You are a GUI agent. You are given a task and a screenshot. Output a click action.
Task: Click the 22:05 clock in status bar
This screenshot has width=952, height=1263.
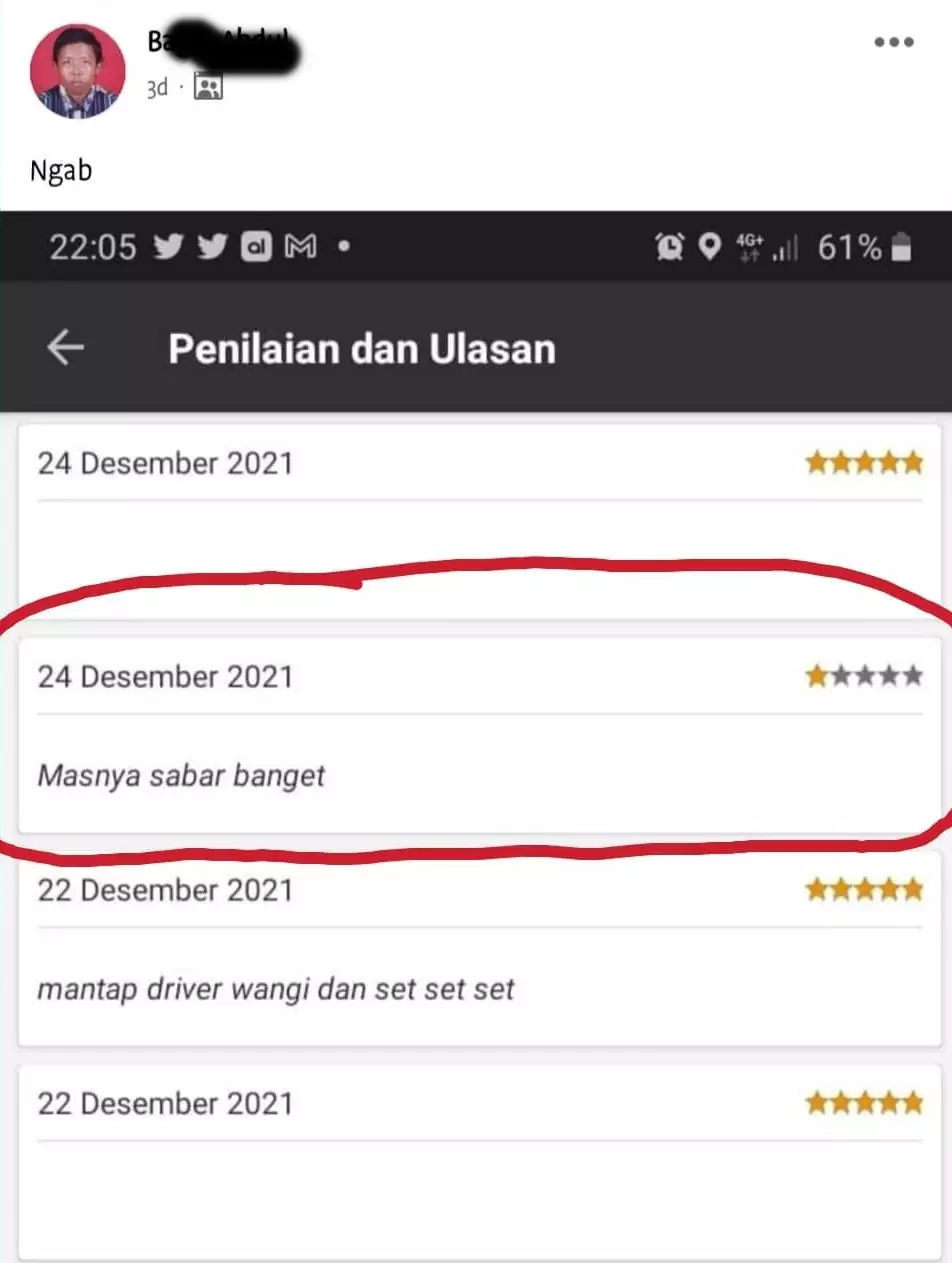coord(92,246)
